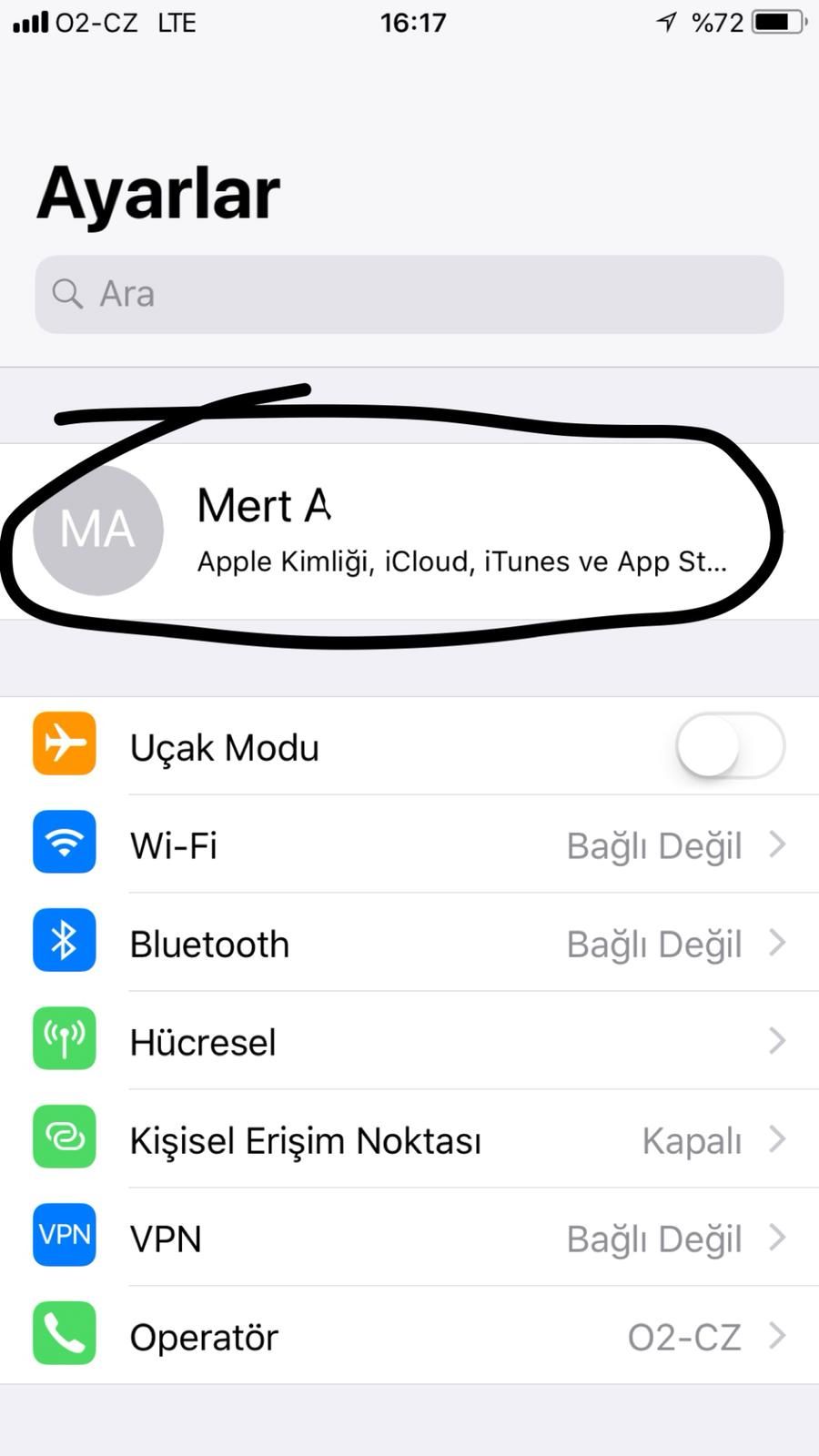Tap the Ara search field
The image size is (819, 1456).
click(409, 294)
